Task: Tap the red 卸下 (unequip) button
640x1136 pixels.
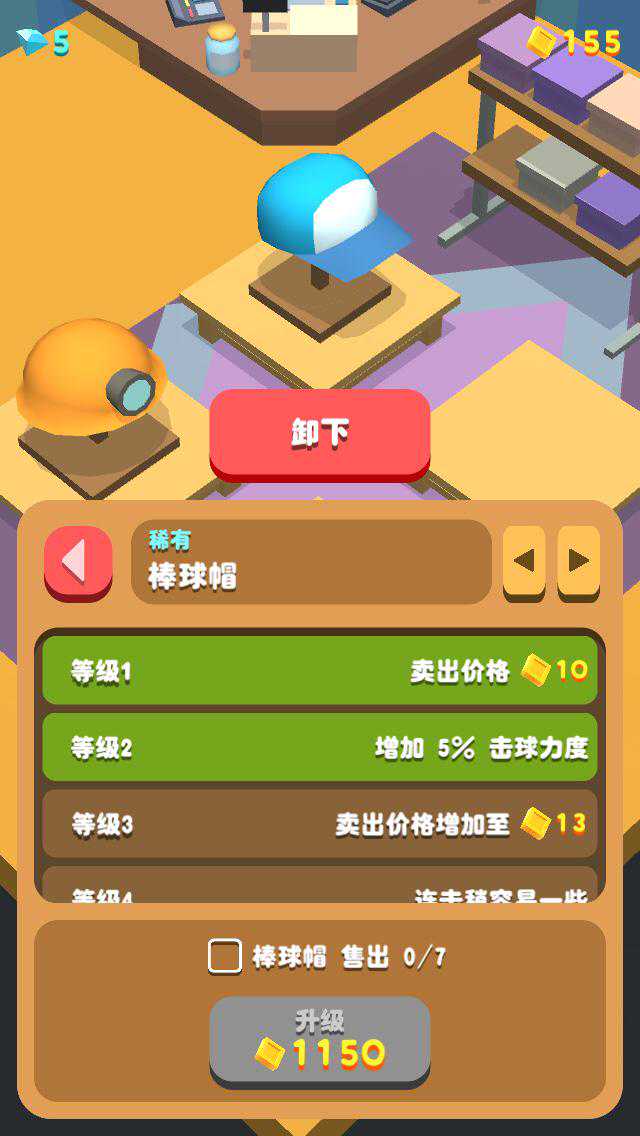Action: coord(319,433)
